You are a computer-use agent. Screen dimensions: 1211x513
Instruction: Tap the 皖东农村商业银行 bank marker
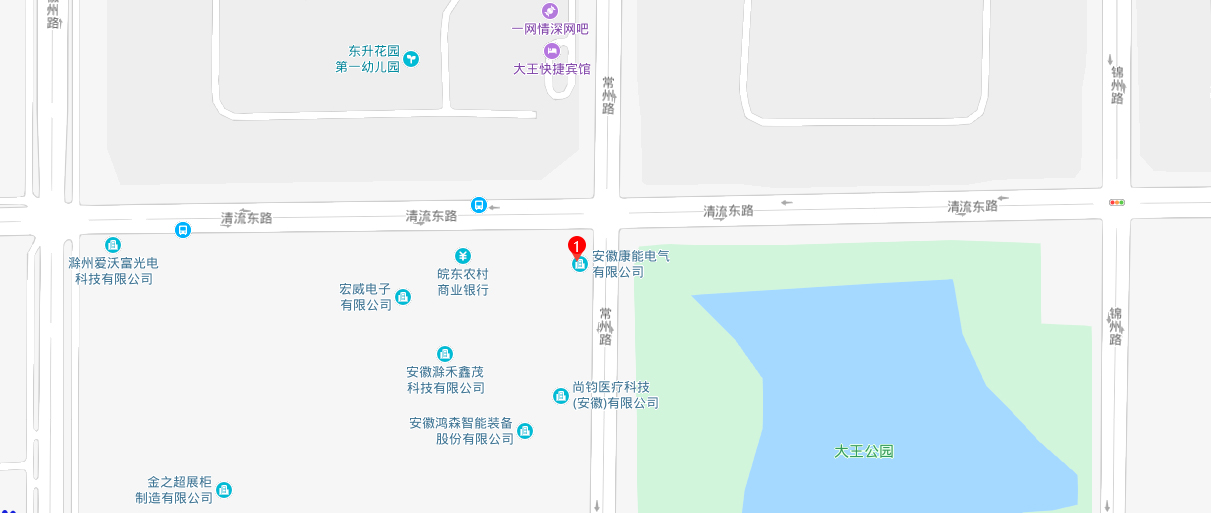point(463,256)
